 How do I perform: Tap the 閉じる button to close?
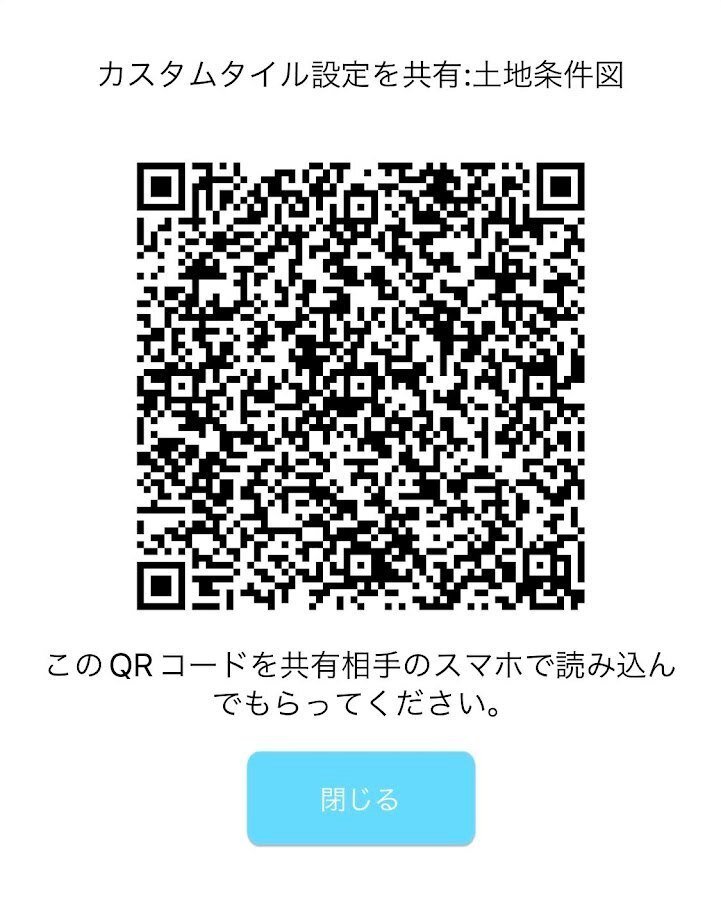click(x=360, y=799)
